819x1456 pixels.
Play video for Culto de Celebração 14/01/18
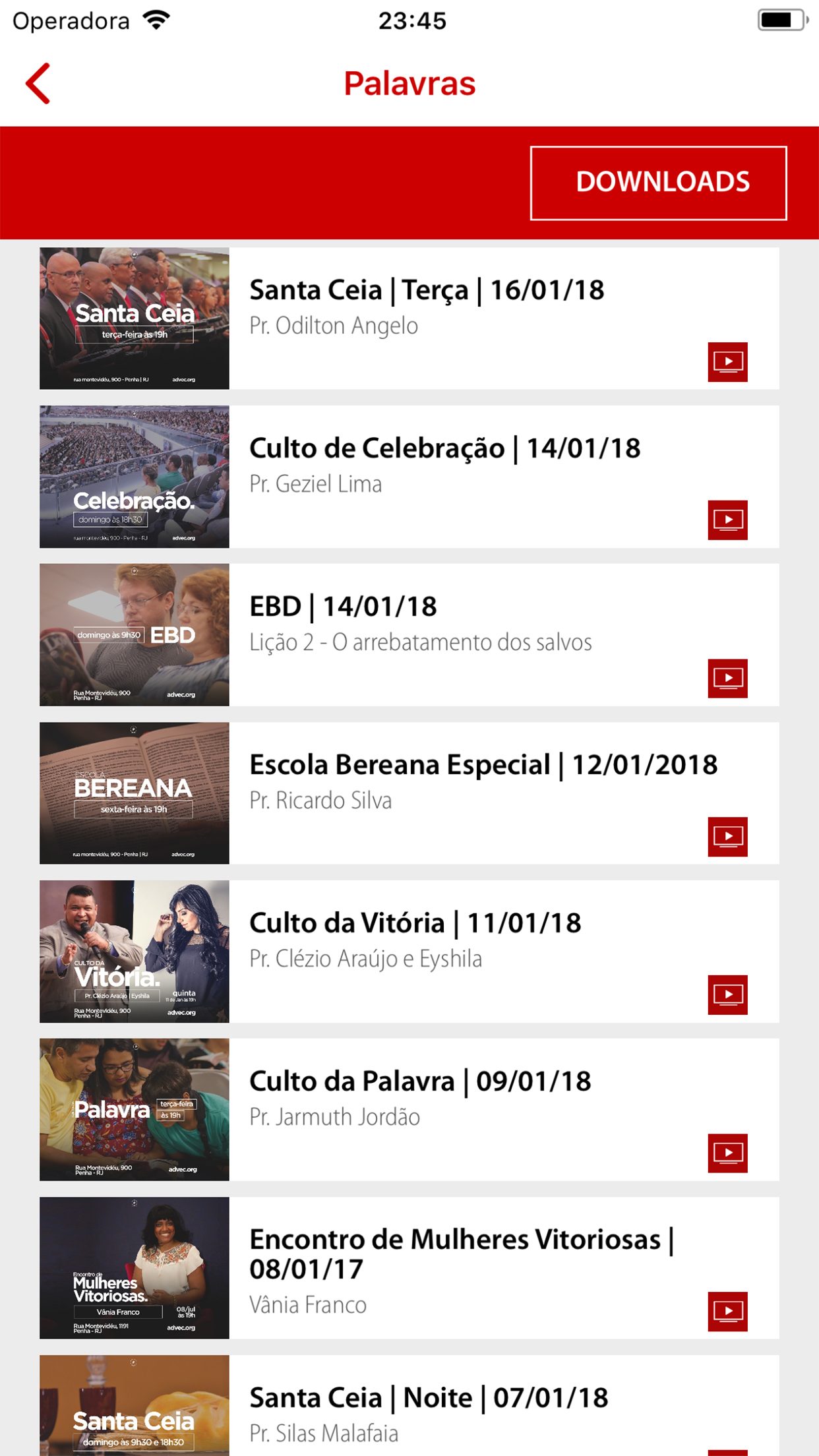tap(727, 520)
